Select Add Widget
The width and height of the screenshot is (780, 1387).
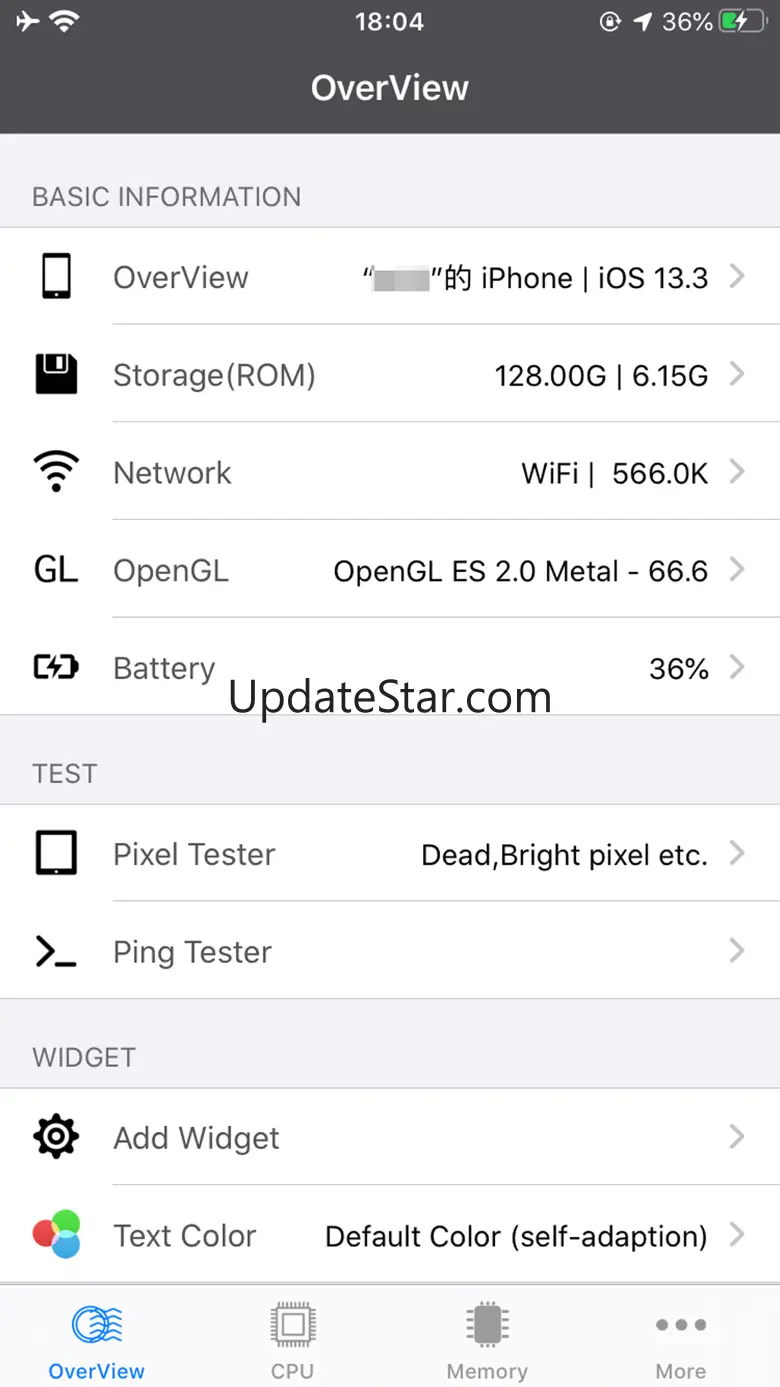(390, 1137)
